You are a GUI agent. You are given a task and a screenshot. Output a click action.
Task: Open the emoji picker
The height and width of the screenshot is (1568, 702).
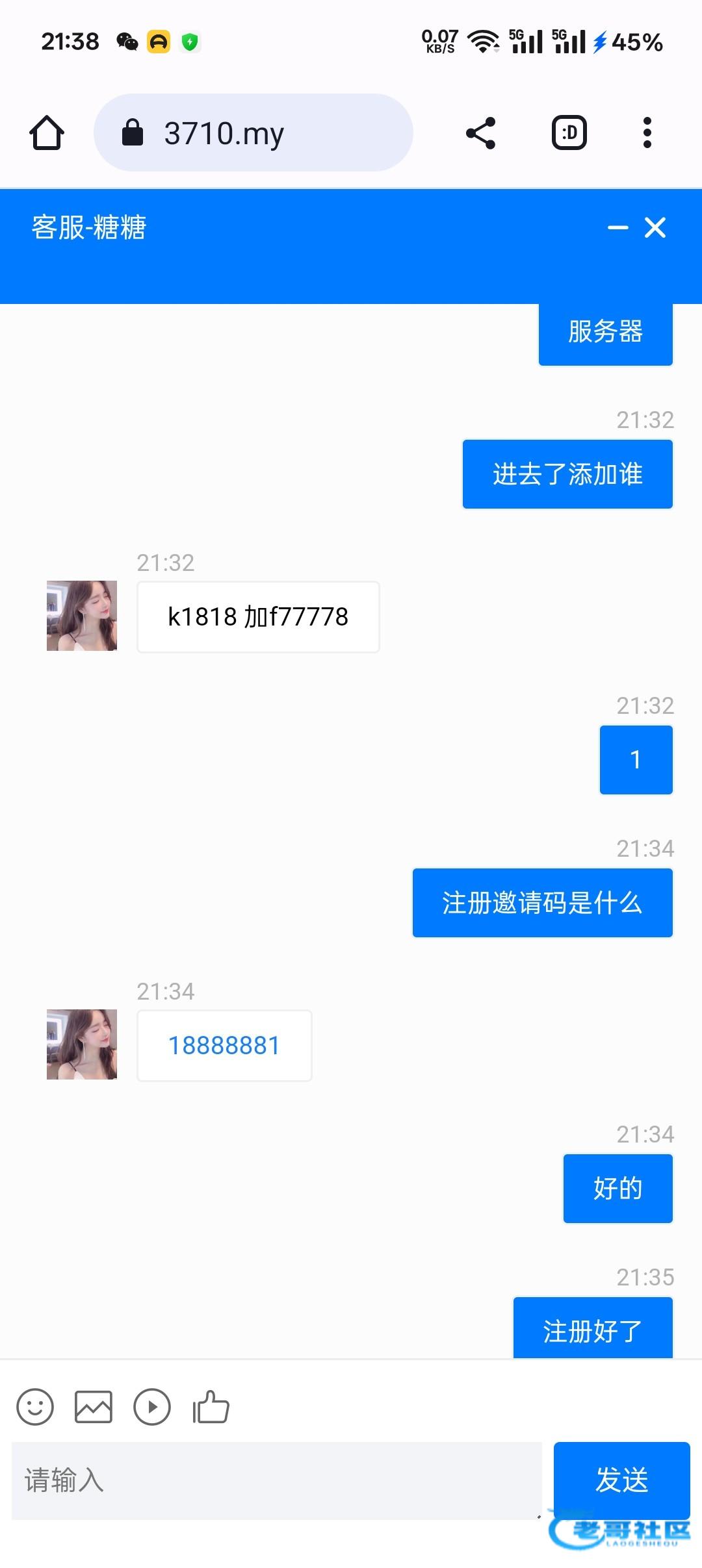(x=35, y=1407)
